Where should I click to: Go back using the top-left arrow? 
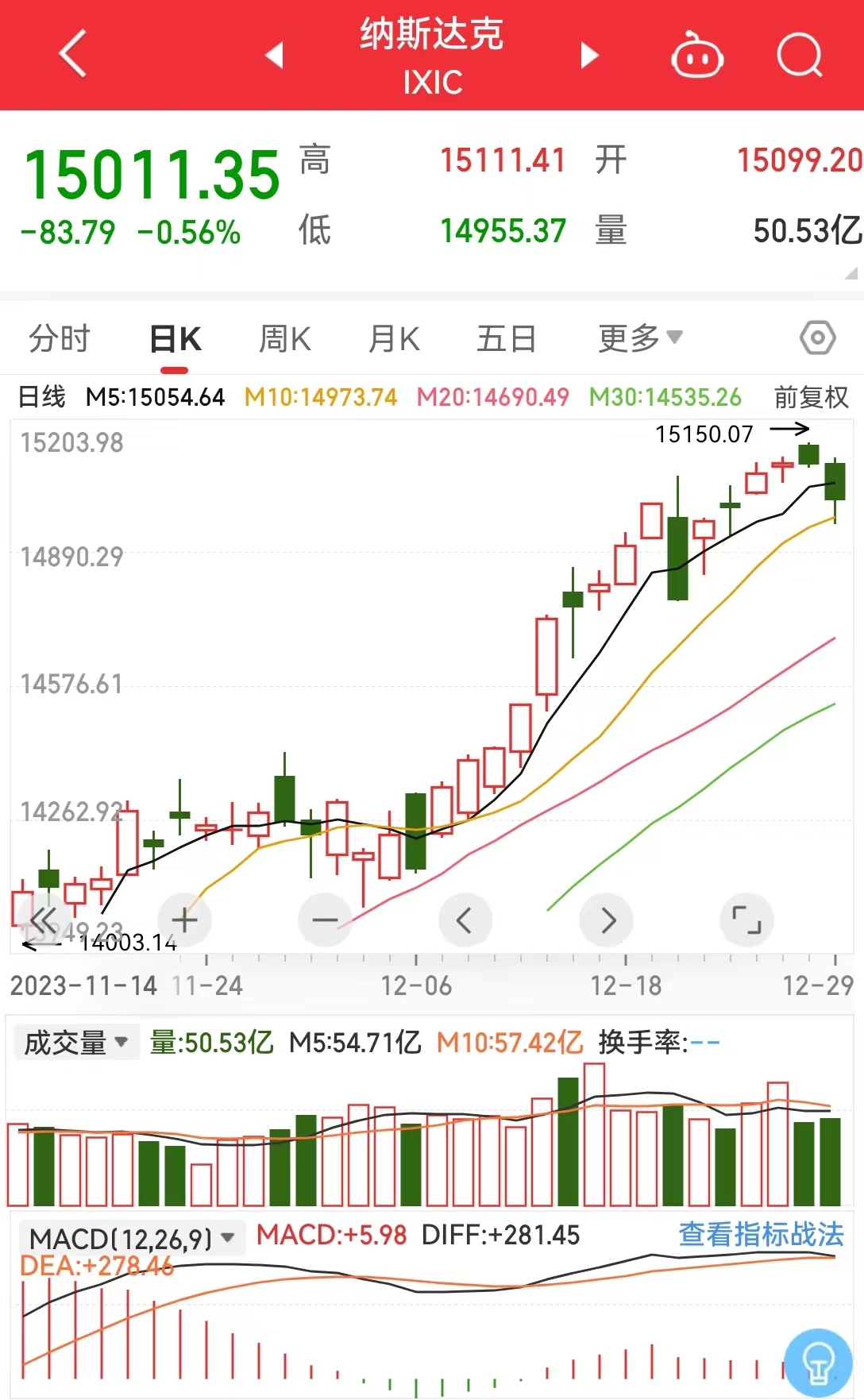coord(72,54)
